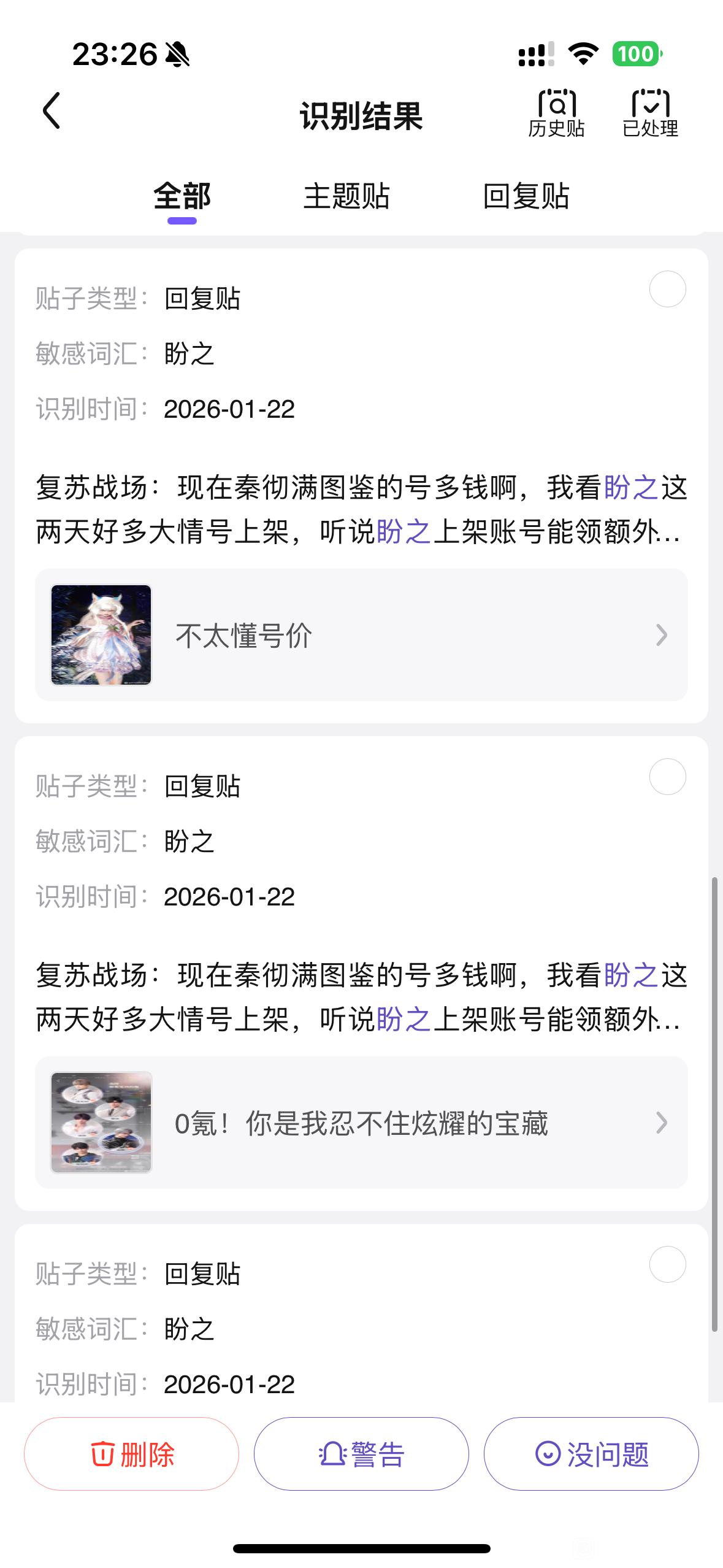Select the reply linked to 0氪 post

click(667, 777)
